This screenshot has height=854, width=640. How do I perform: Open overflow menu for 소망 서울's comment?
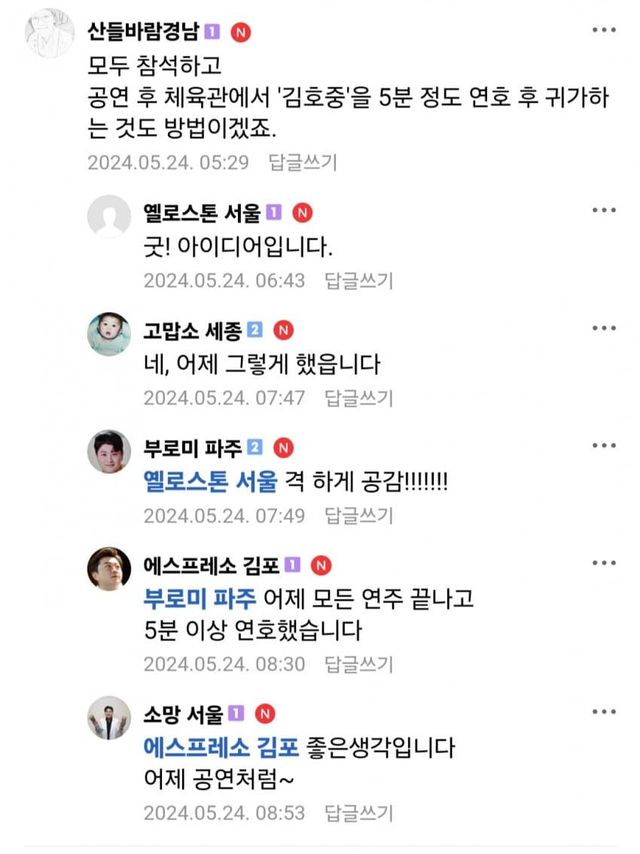pos(604,711)
